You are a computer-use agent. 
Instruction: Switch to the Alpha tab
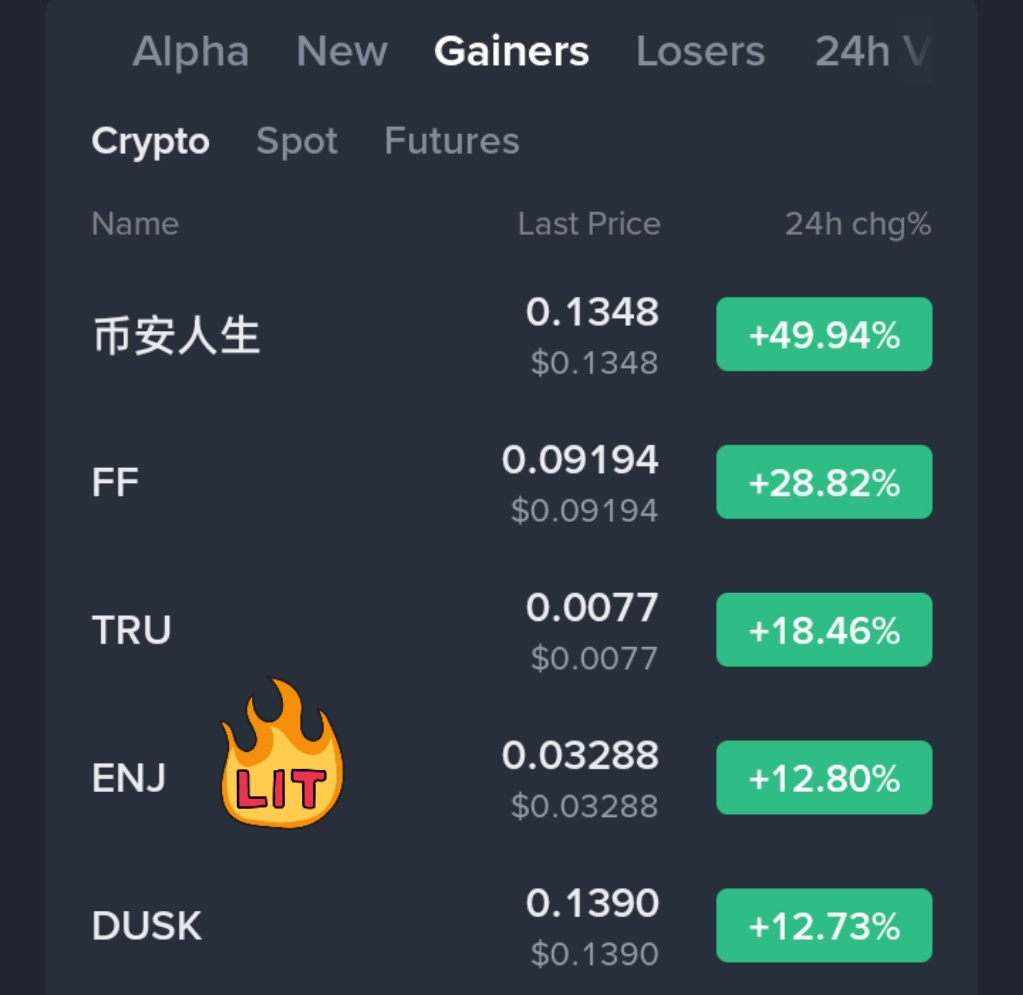(x=190, y=52)
